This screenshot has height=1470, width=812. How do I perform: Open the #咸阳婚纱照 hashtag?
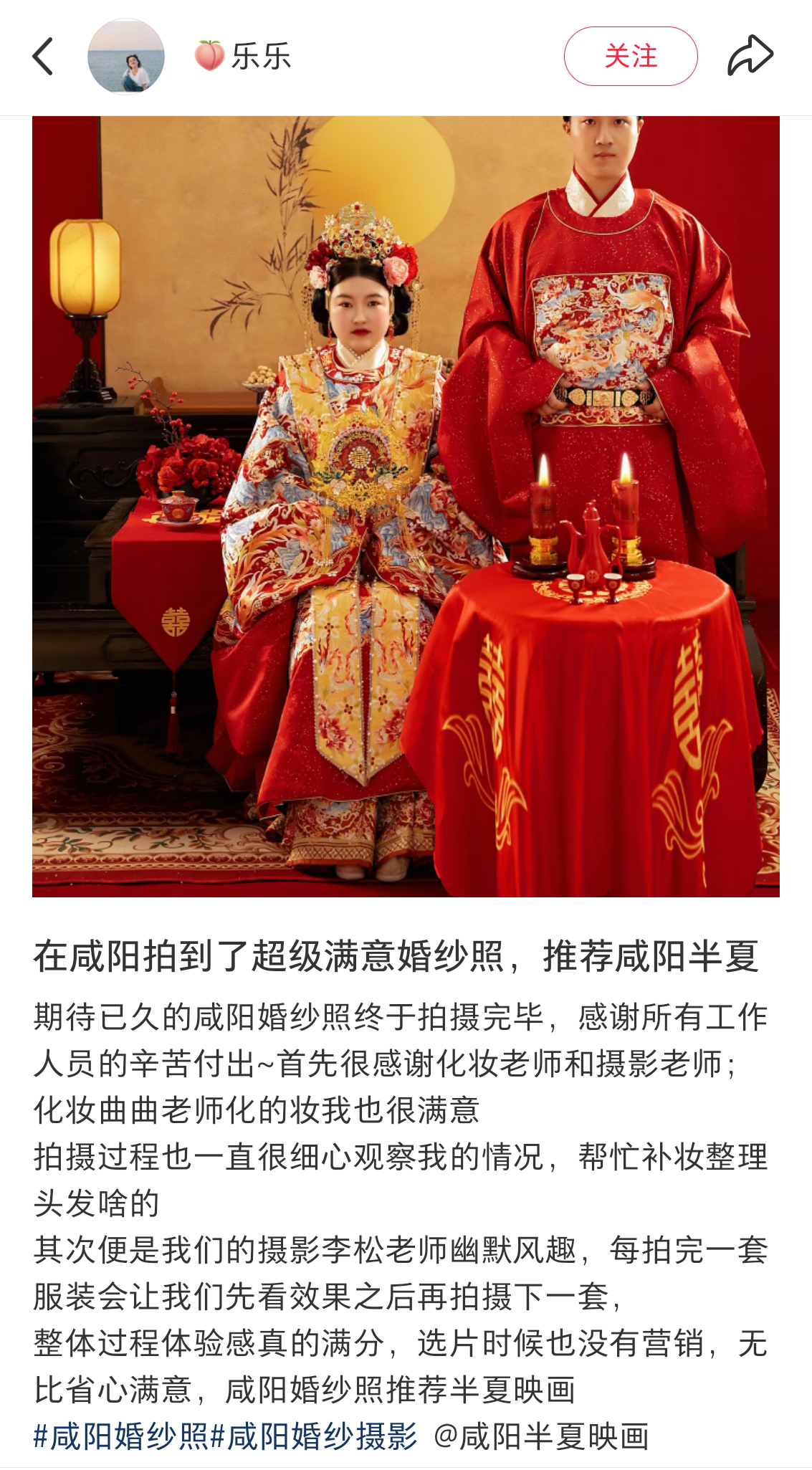pos(121,1436)
